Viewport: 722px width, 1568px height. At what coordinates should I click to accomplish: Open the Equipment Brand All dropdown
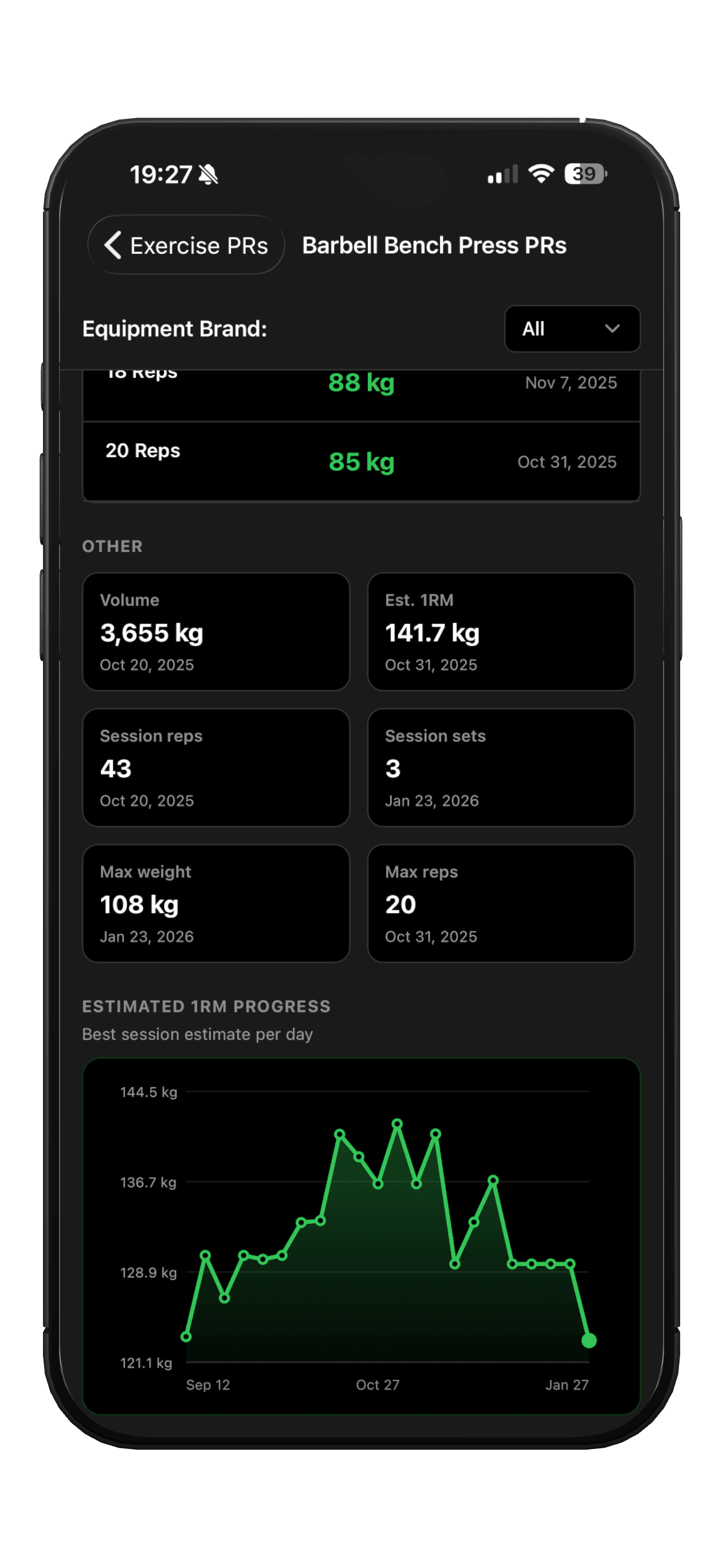(x=571, y=330)
